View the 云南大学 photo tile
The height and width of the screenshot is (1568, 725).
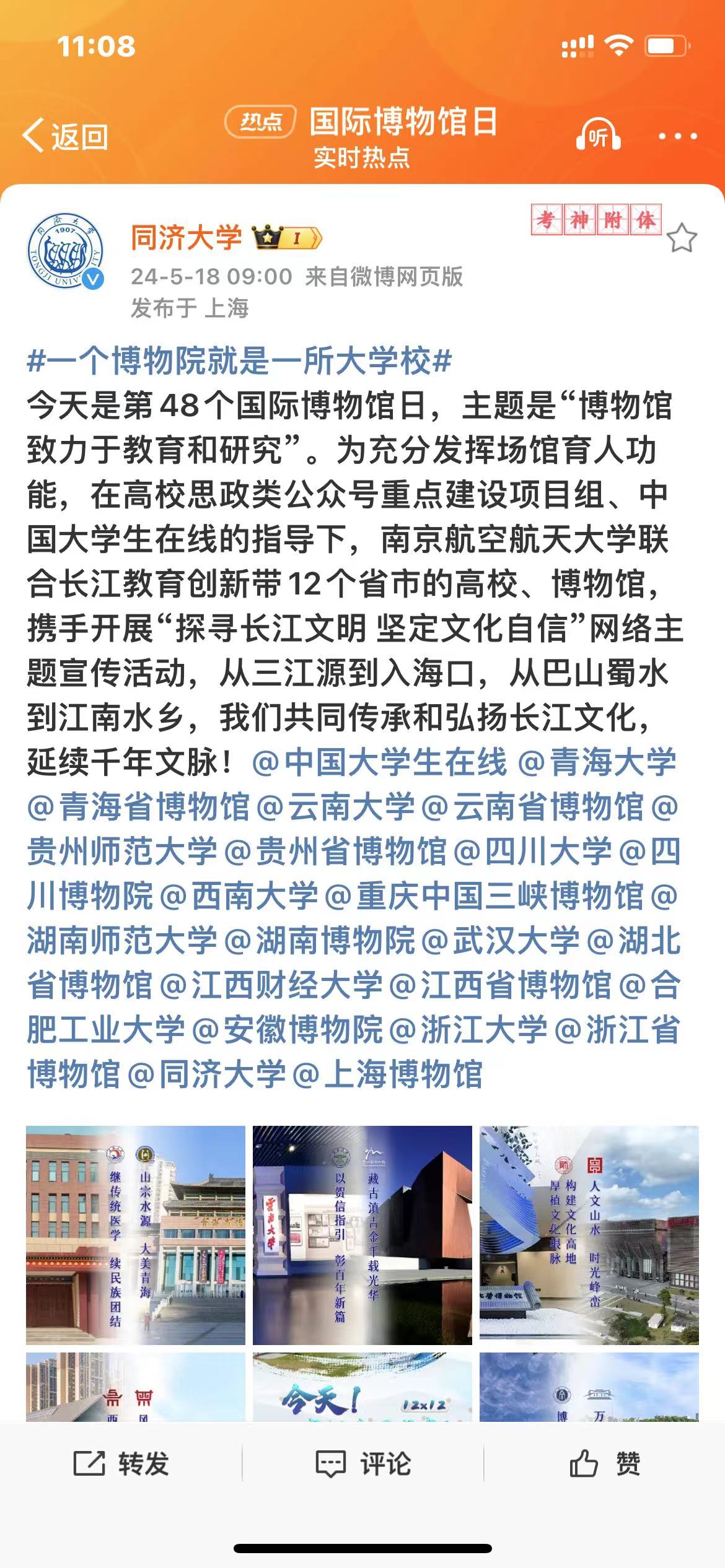click(x=362, y=1235)
